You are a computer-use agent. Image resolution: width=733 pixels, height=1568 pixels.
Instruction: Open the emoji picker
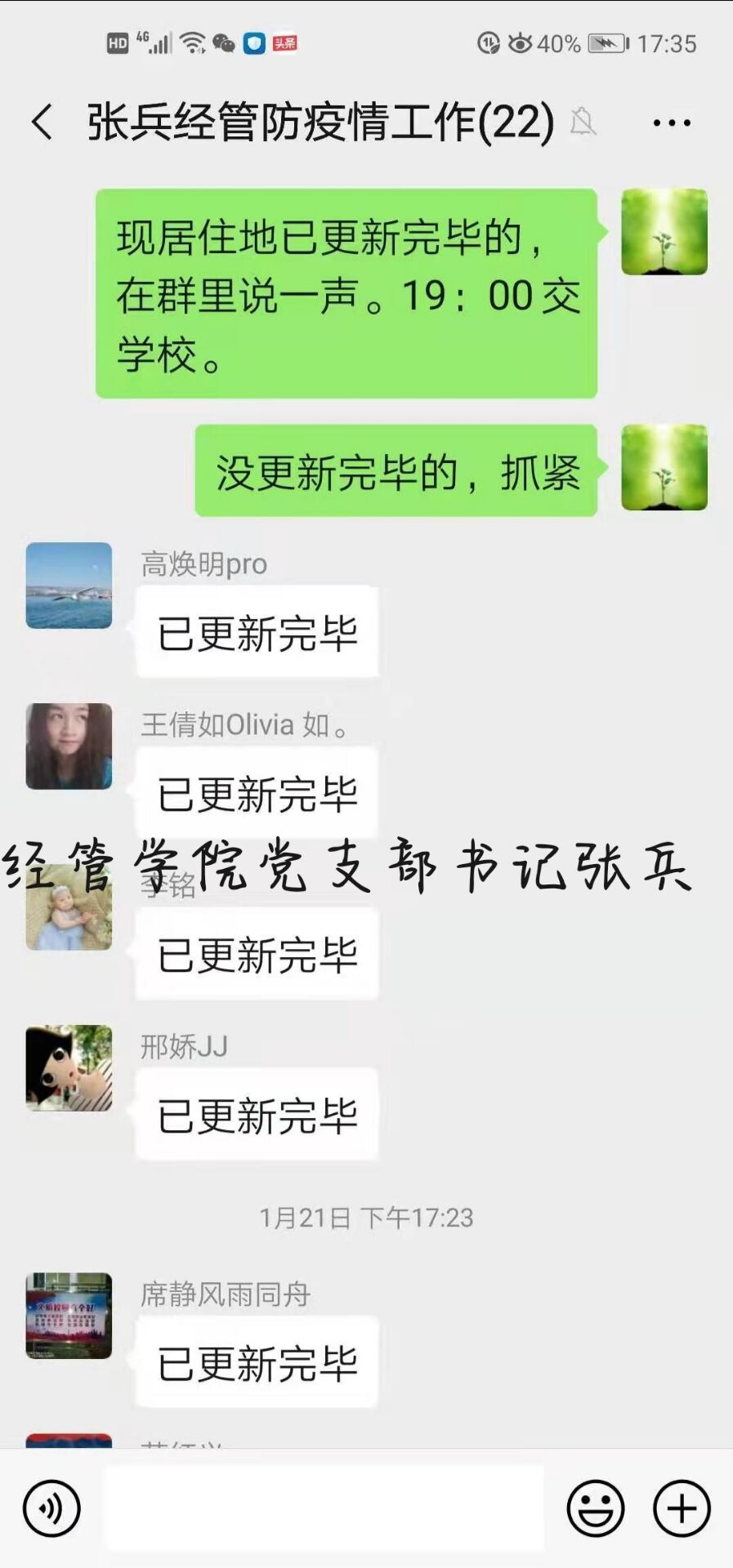(x=595, y=1508)
